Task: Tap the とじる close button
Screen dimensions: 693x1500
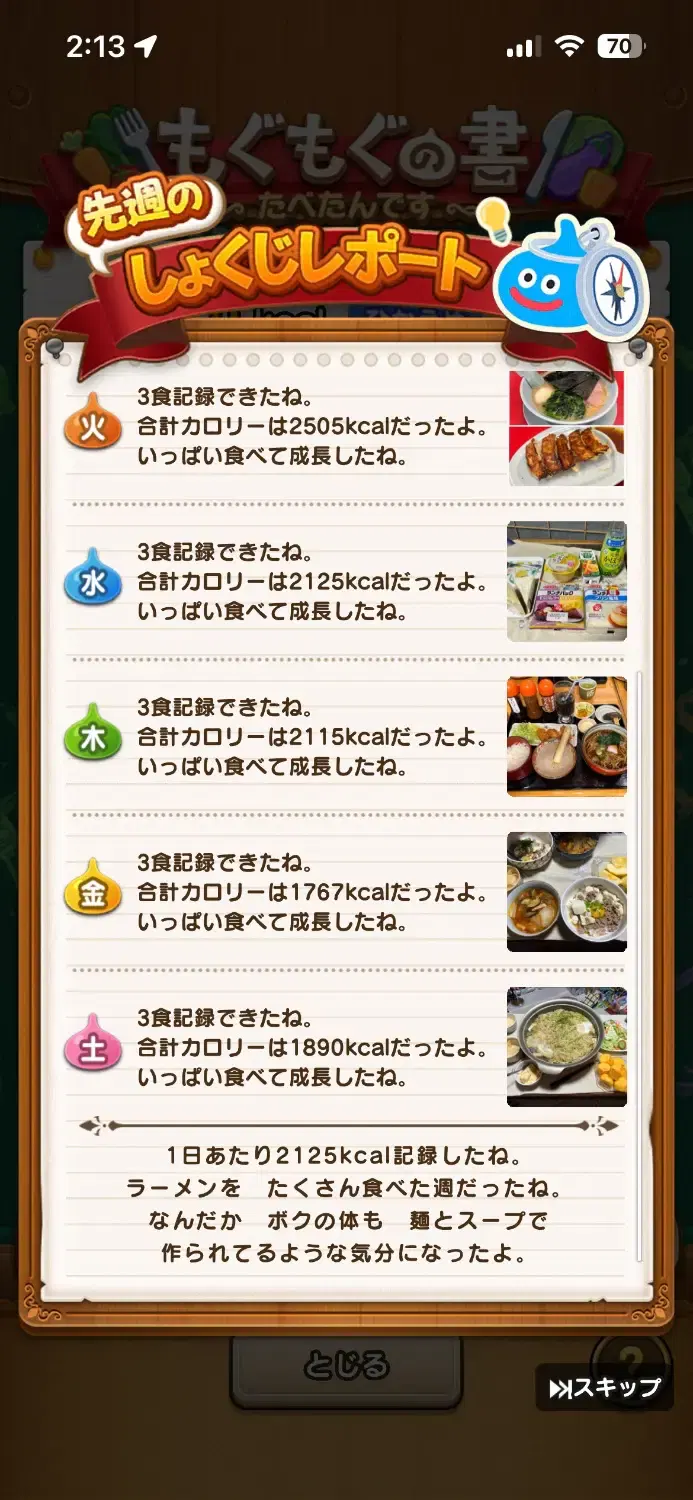Action: pyautogui.click(x=346, y=1366)
